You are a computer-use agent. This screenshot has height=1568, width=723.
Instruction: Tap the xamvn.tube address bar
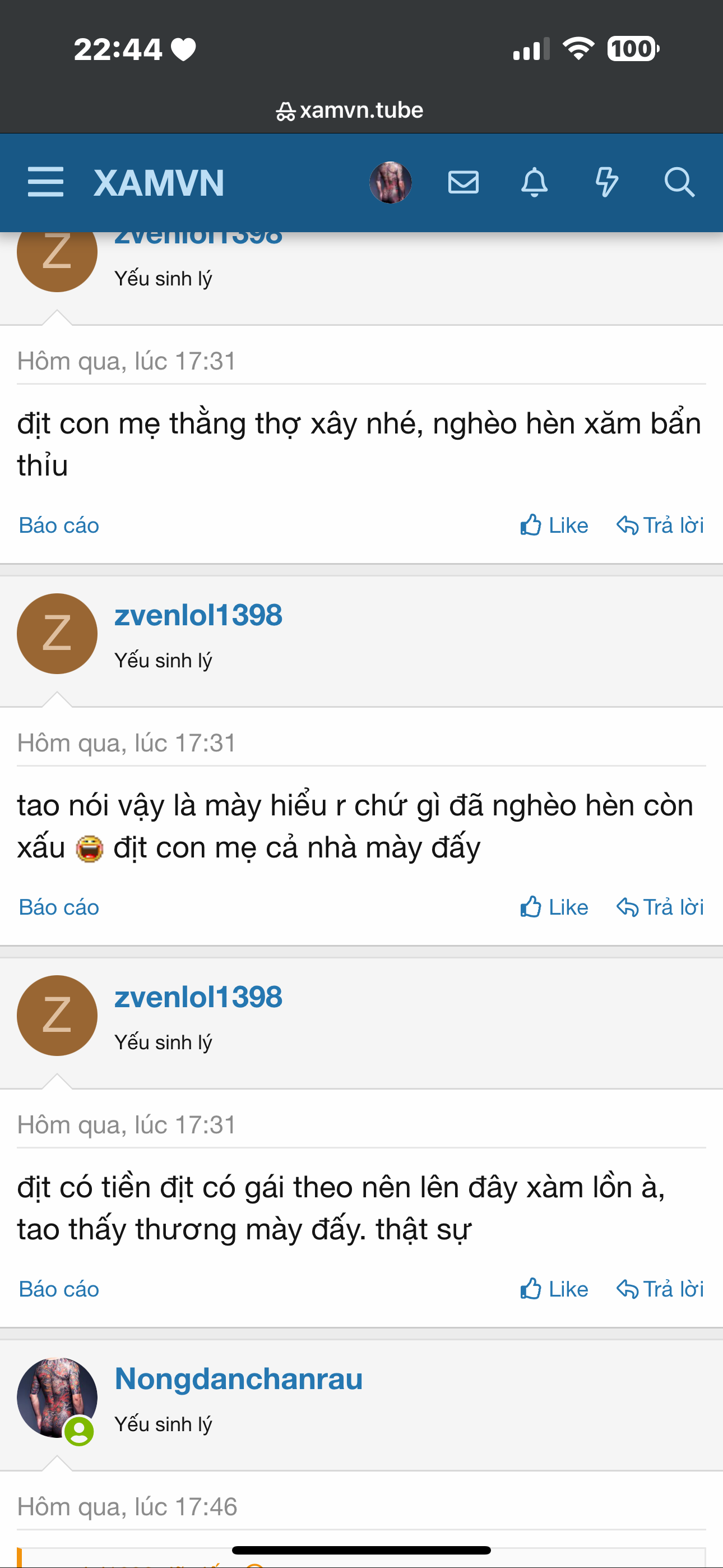click(x=350, y=110)
